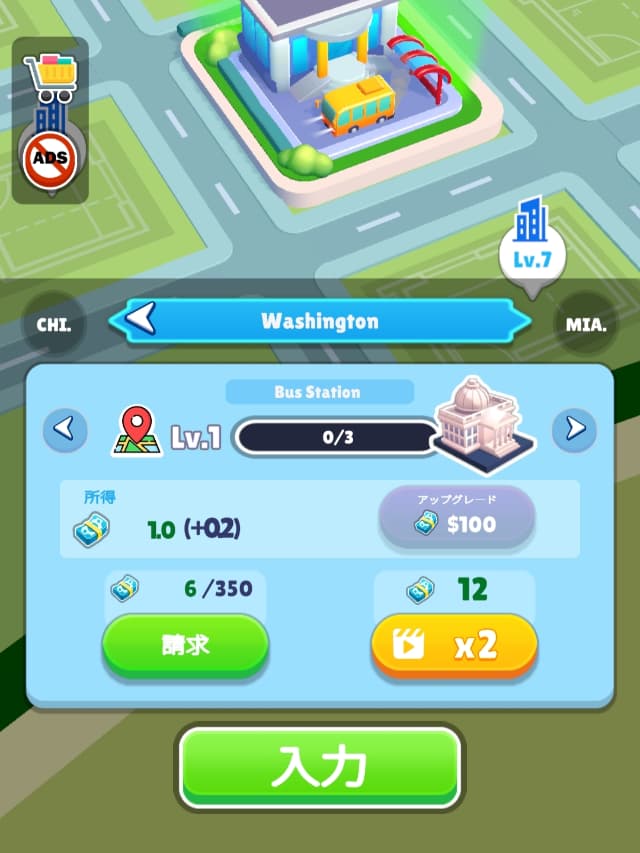Show the previous building
The height and width of the screenshot is (853, 640).
[64, 429]
